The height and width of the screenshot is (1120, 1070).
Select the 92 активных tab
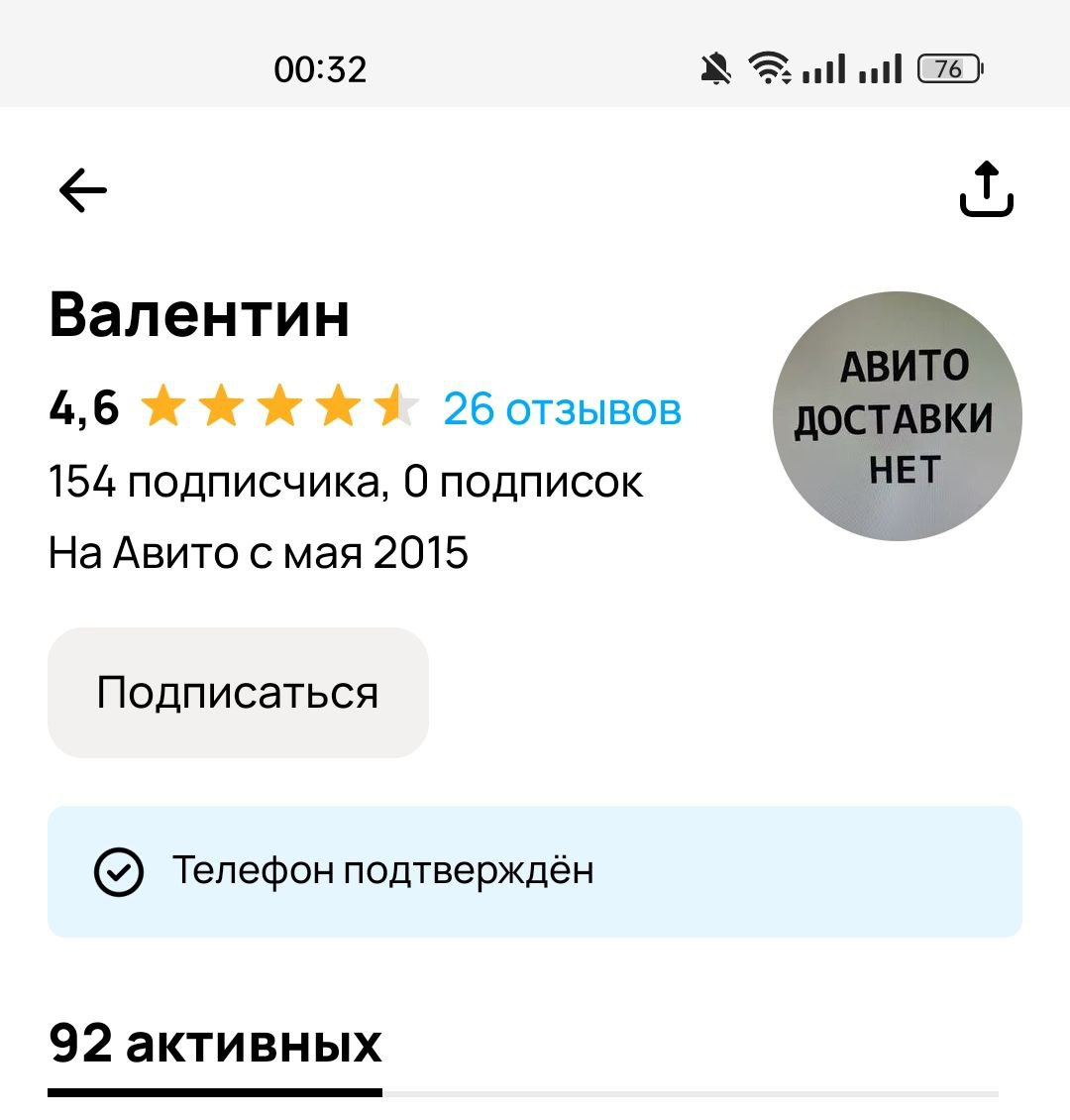pyautogui.click(x=215, y=1045)
